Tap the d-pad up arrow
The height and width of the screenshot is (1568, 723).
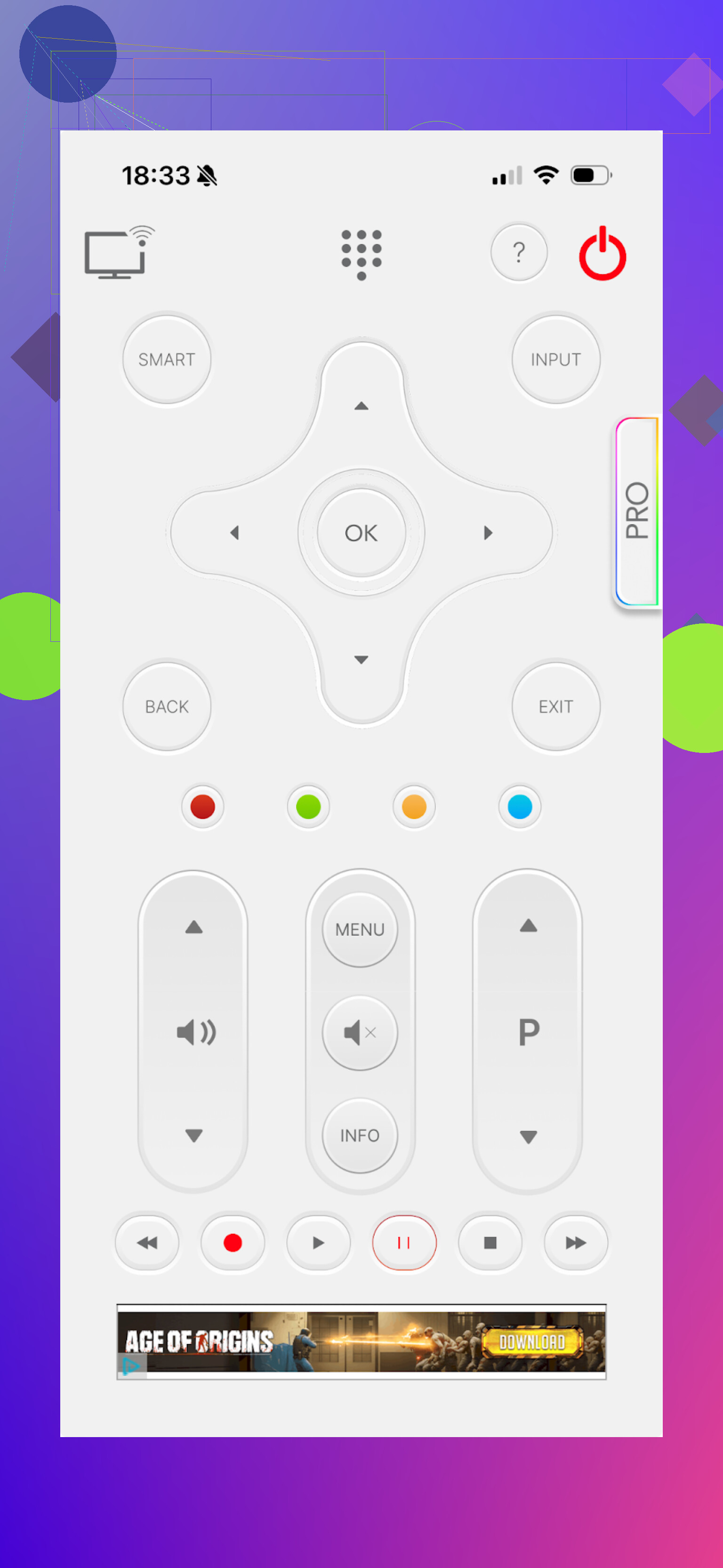click(x=361, y=406)
